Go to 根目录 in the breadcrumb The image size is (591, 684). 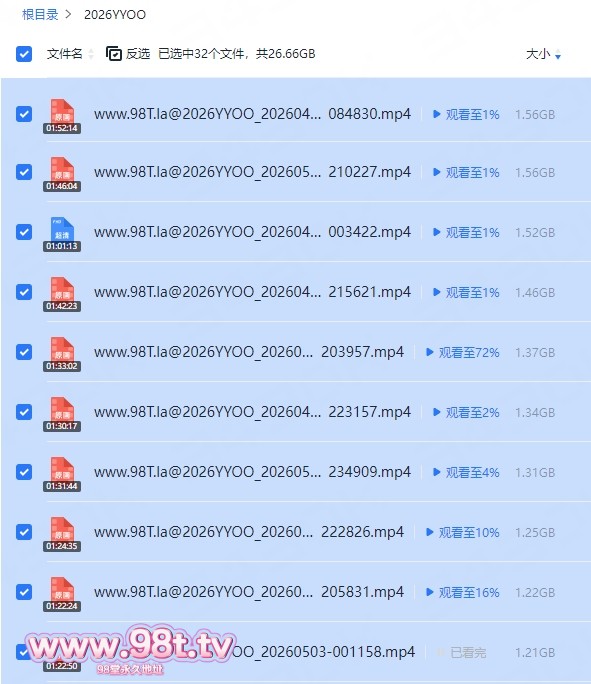click(40, 14)
